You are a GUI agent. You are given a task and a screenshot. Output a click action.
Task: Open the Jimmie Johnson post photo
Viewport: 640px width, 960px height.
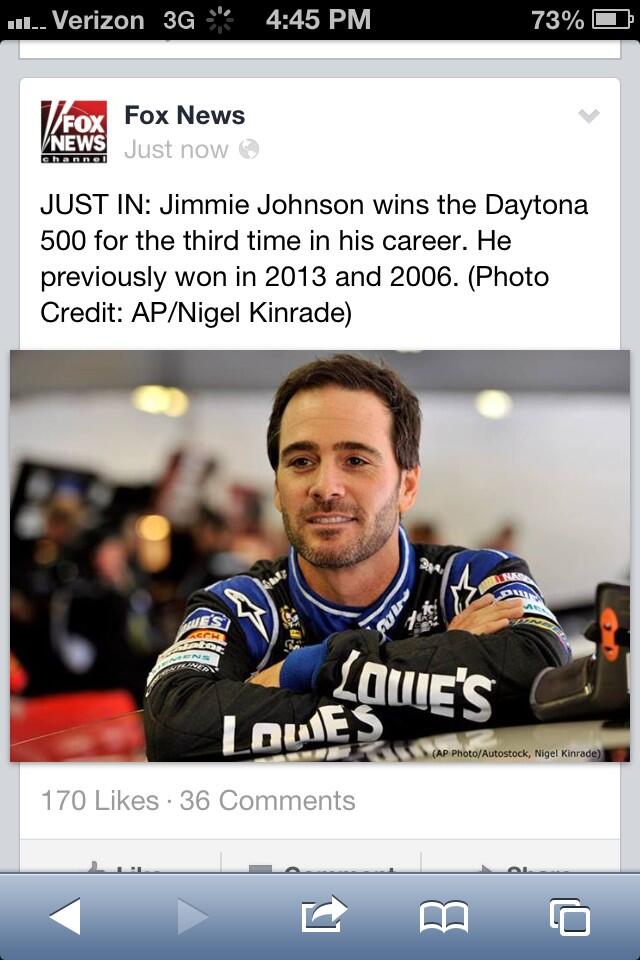click(x=320, y=555)
